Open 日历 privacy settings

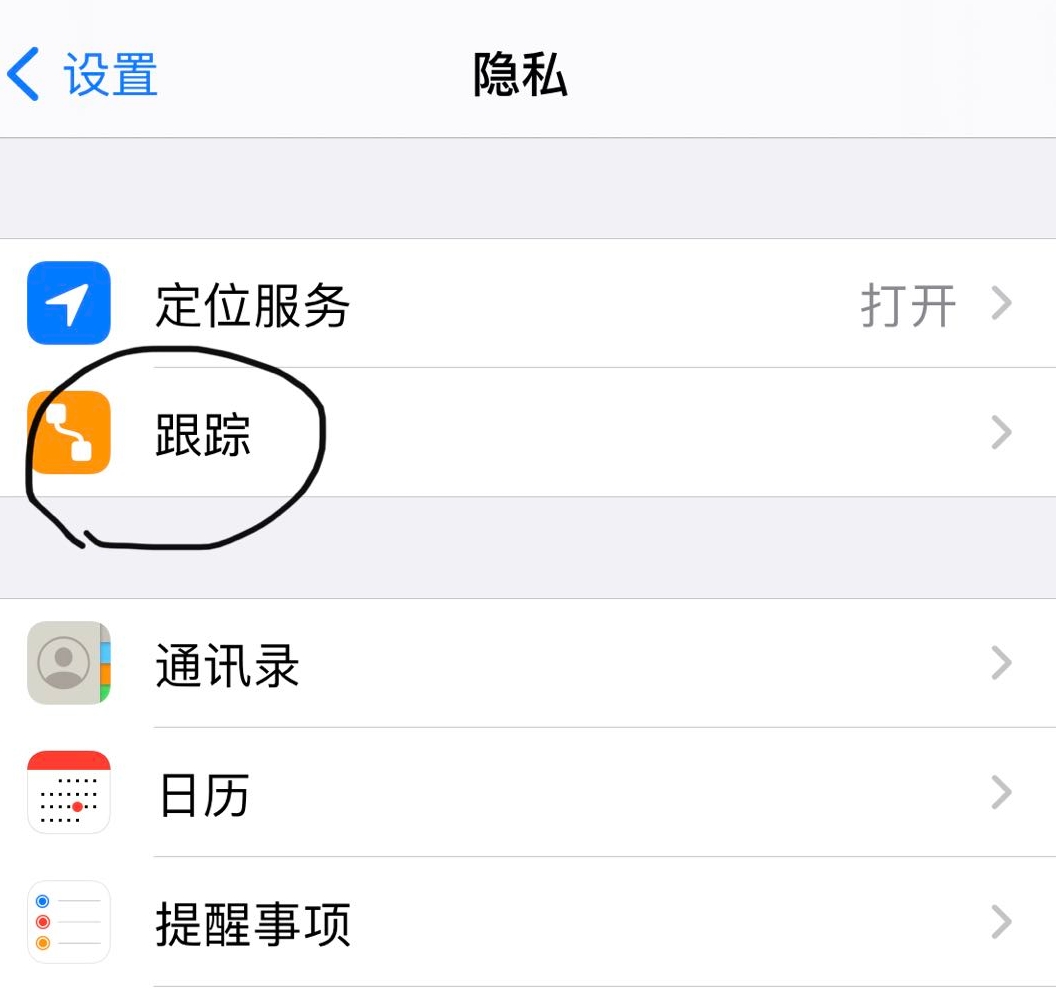click(x=528, y=793)
